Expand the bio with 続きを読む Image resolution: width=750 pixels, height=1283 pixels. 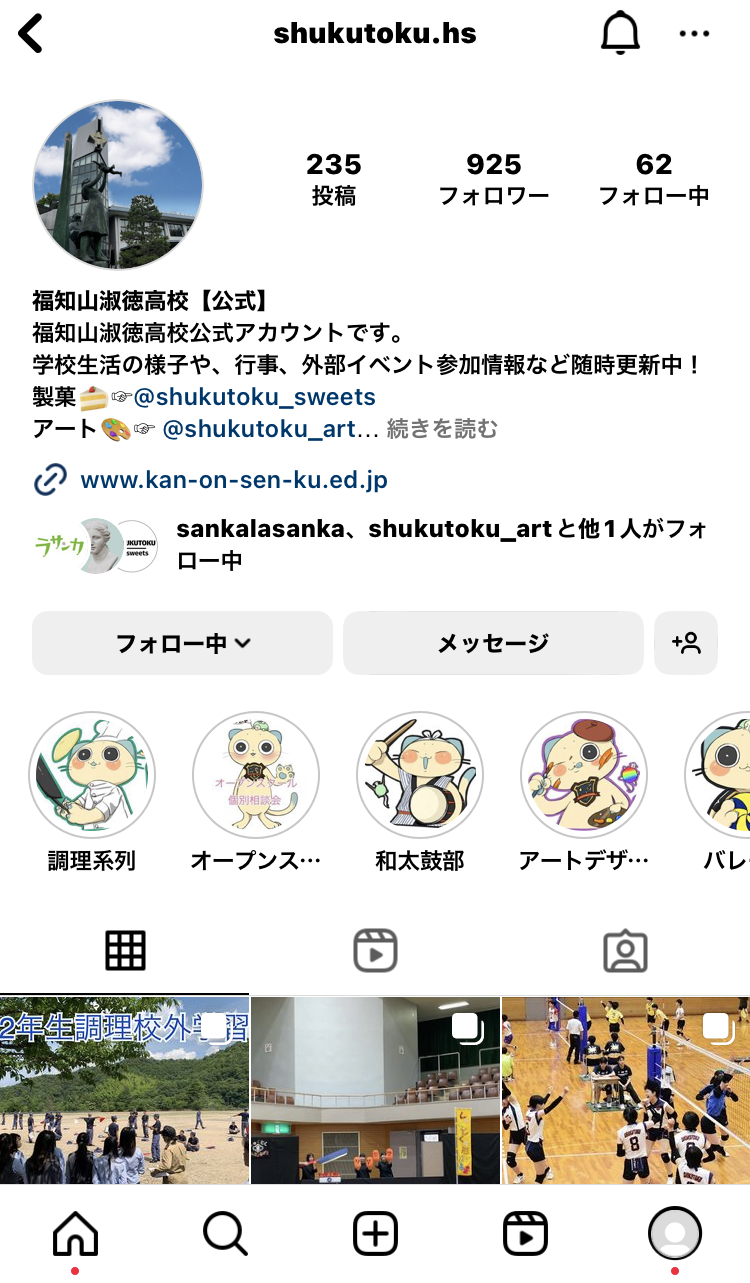441,429
